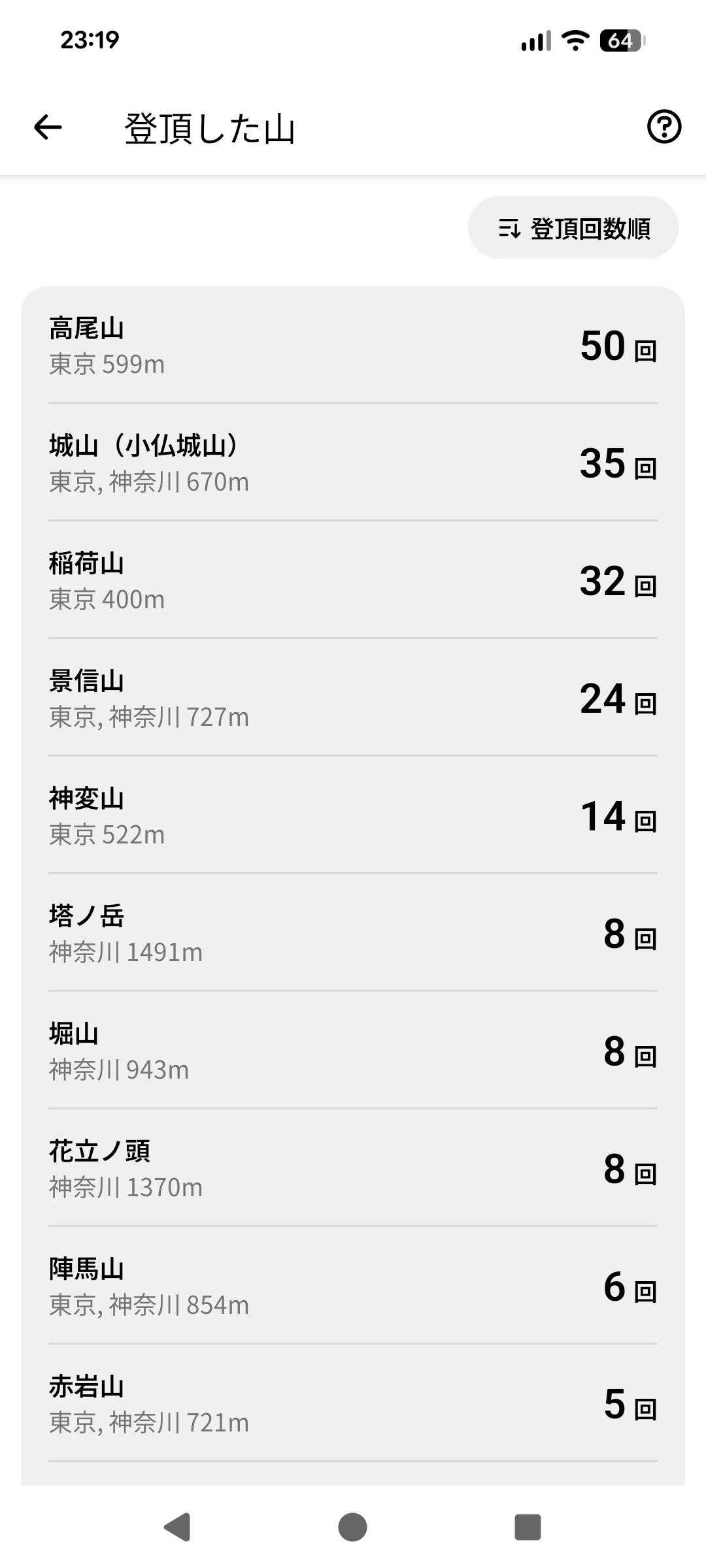The height and width of the screenshot is (1568, 706).
Task: Select the 堀山 row
Action: point(353,1051)
